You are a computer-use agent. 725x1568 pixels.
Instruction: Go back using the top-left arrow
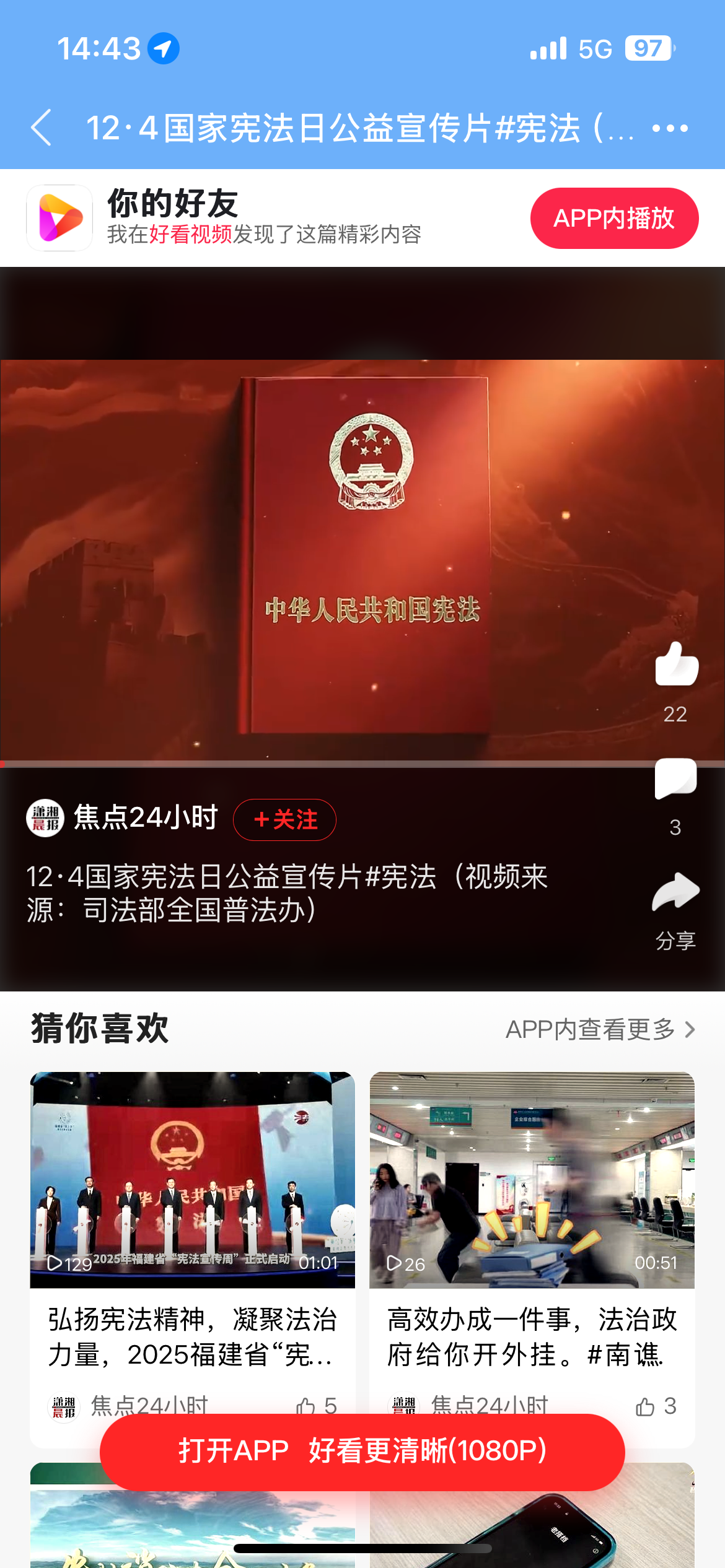[x=42, y=128]
